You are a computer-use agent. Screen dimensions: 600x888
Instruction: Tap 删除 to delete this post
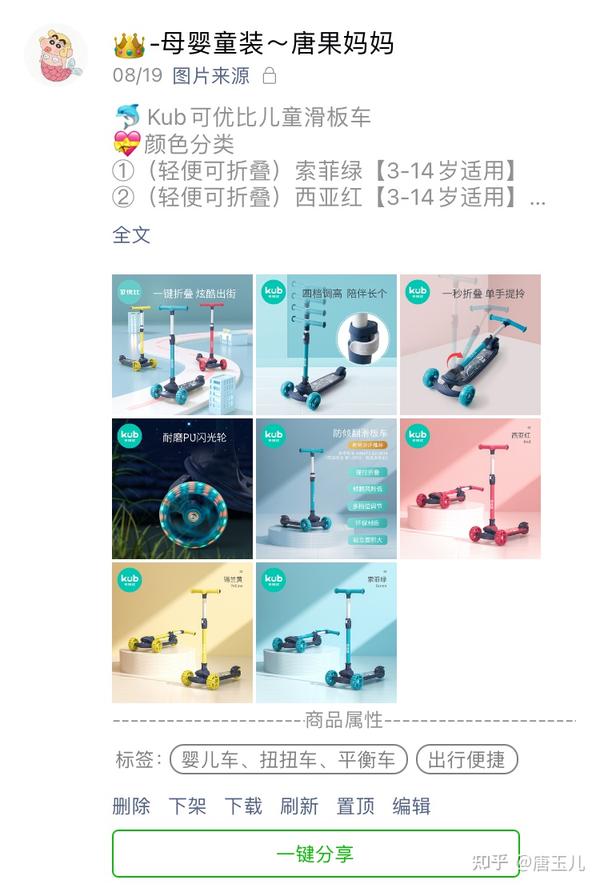131,806
